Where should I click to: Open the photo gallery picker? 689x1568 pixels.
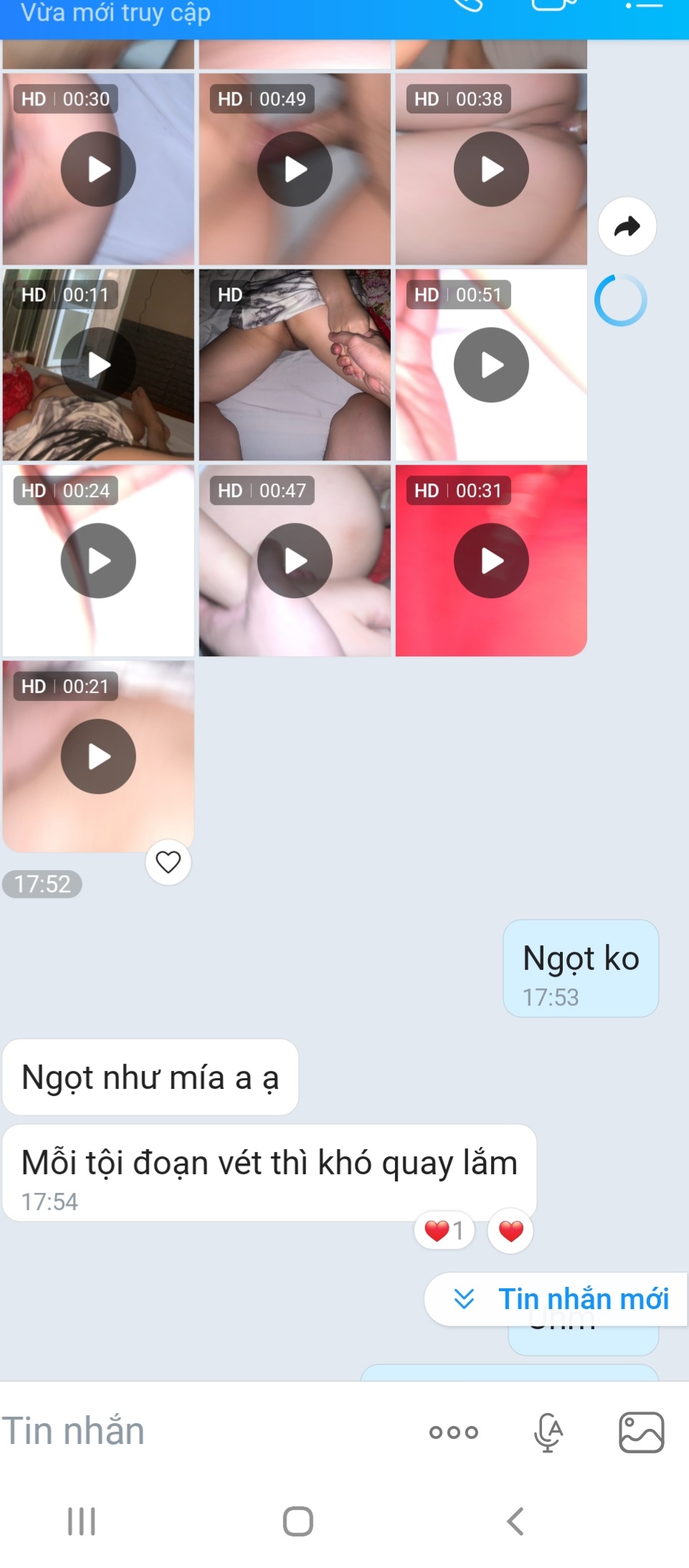[x=641, y=1432]
